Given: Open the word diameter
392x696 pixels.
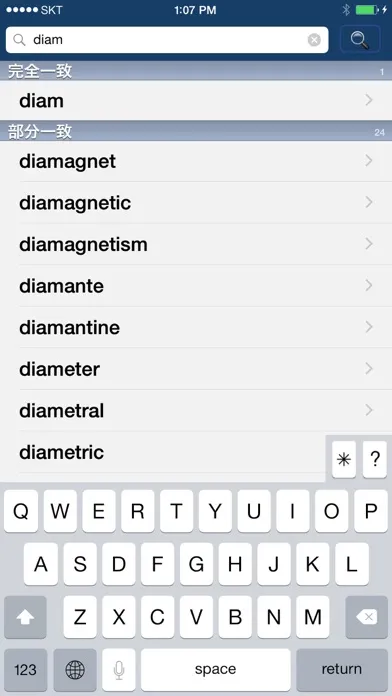Looking at the screenshot, I should pos(196,369).
